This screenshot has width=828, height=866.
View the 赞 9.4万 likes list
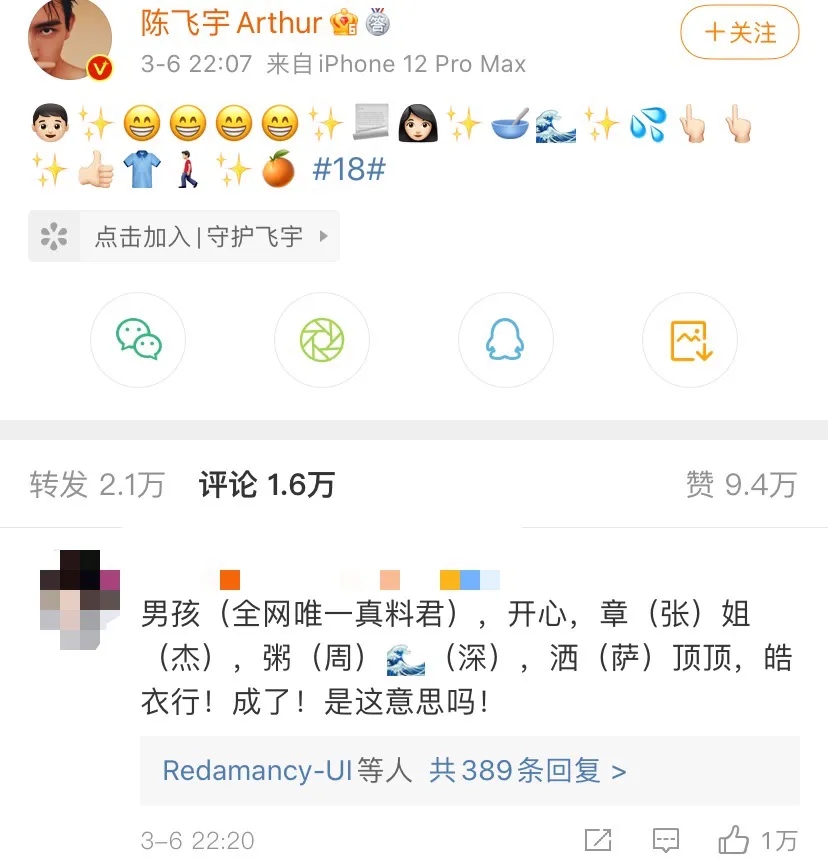pos(741,485)
